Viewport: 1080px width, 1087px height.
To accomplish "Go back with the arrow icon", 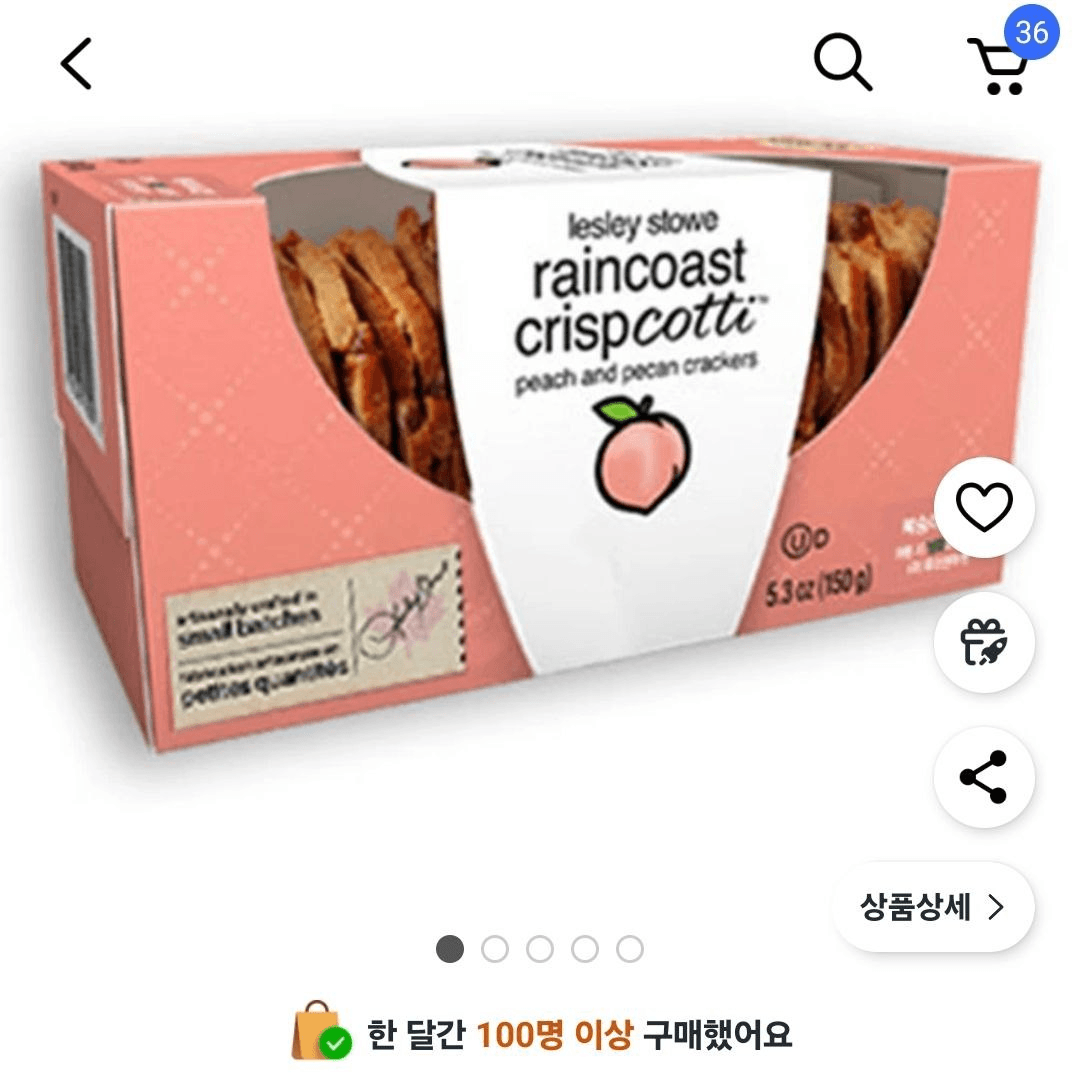I will tap(76, 64).
